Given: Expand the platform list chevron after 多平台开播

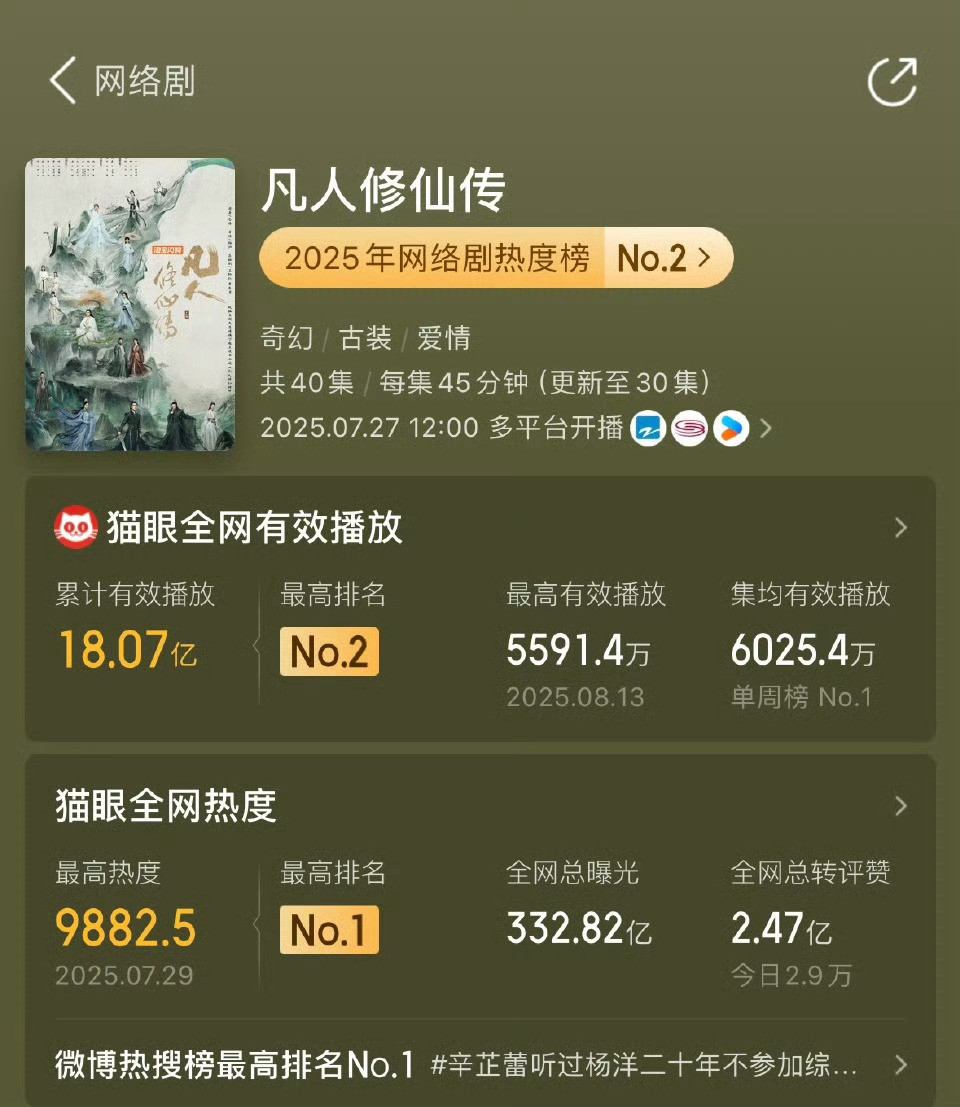Looking at the screenshot, I should pos(765,427).
